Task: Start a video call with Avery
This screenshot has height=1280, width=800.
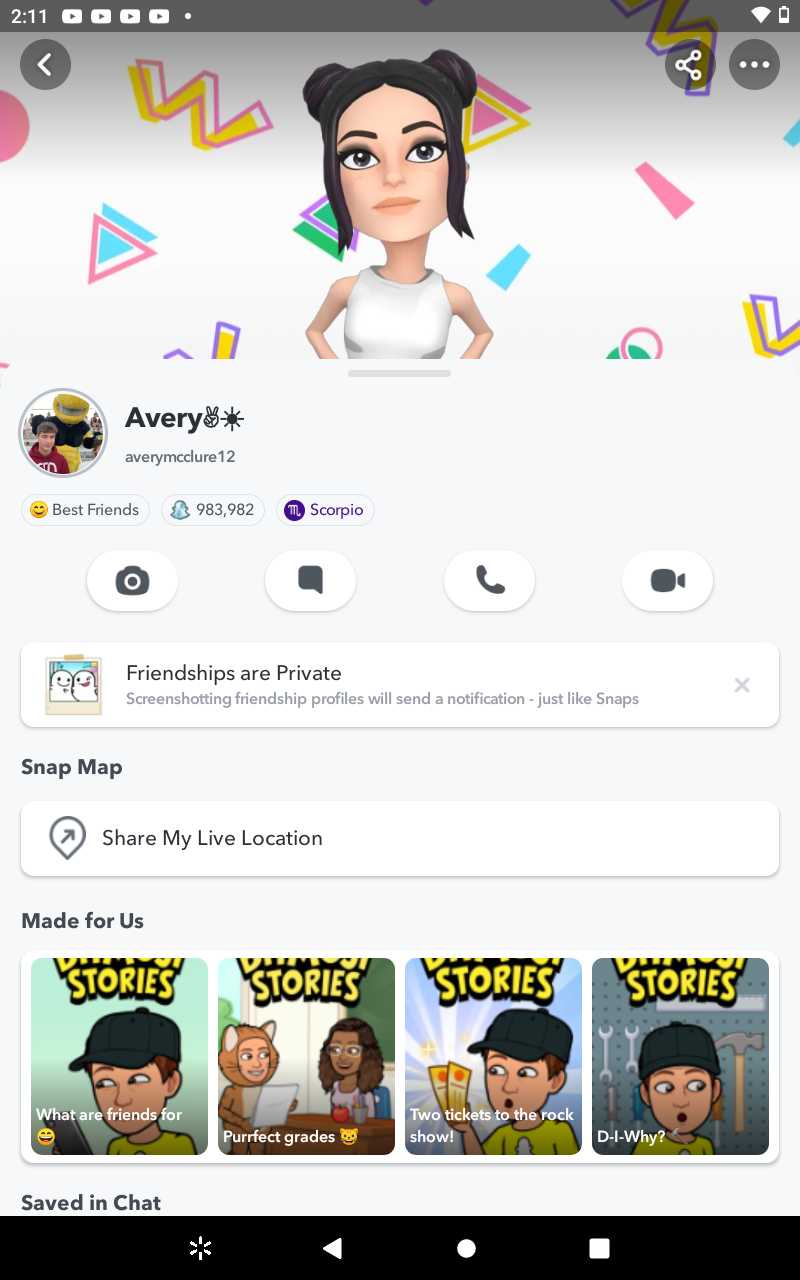Action: (x=667, y=580)
